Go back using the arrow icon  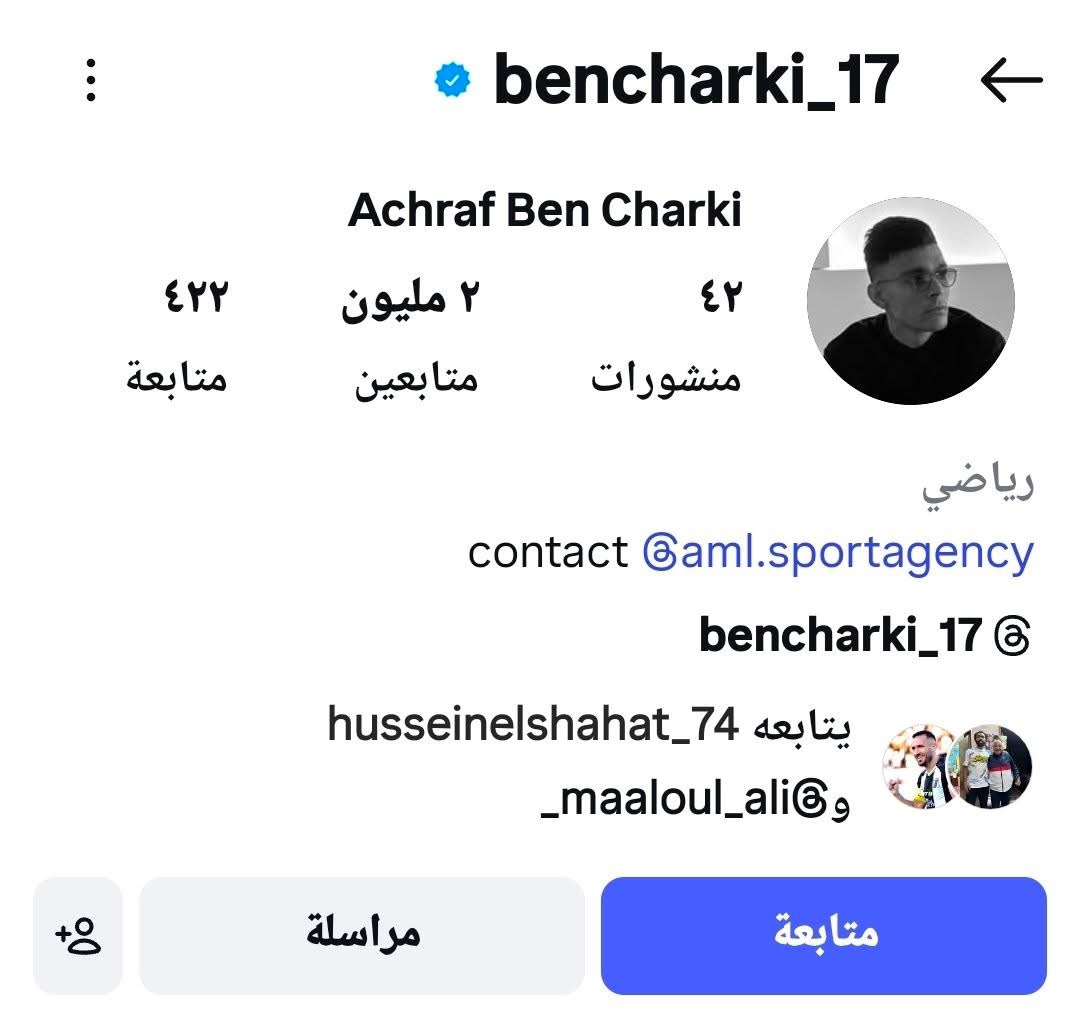click(1011, 81)
